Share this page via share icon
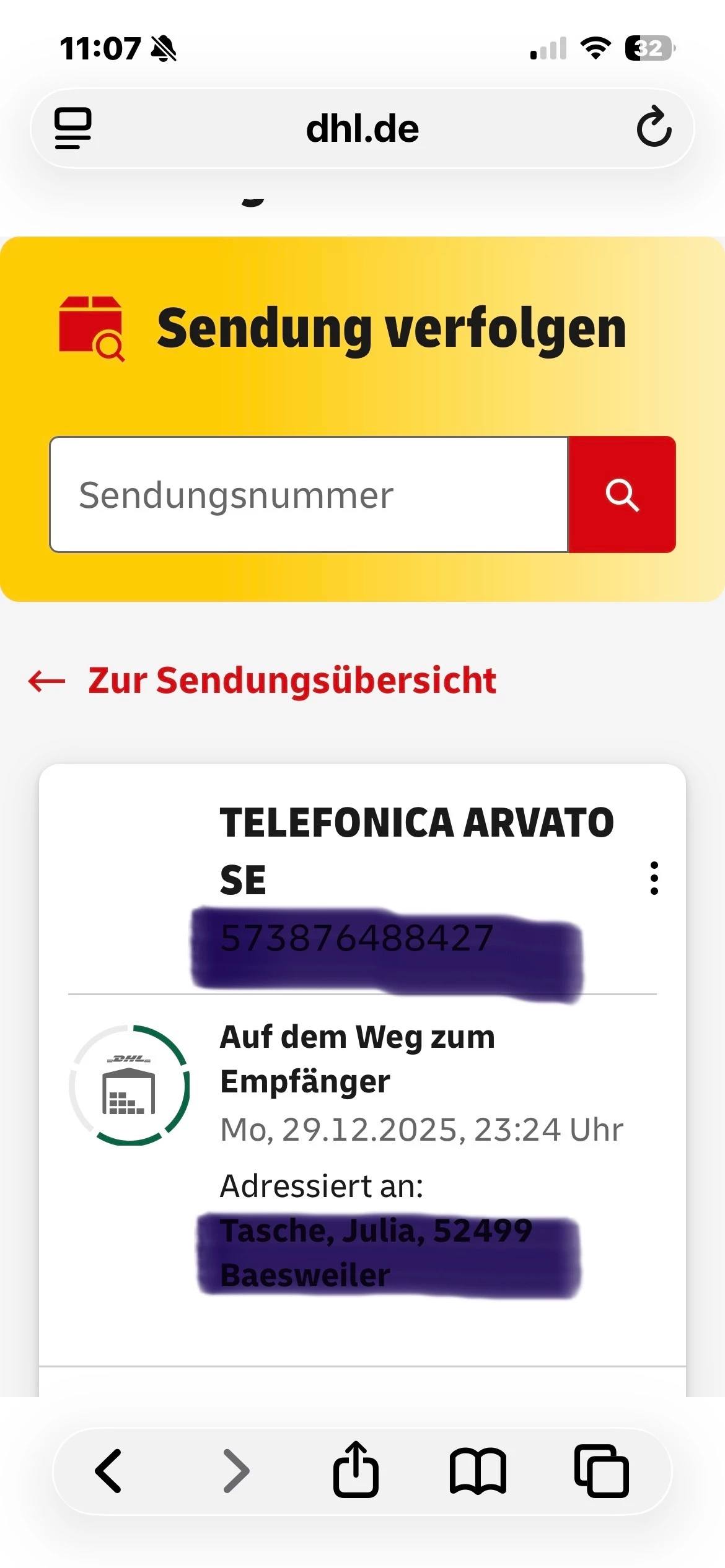 tap(356, 1471)
